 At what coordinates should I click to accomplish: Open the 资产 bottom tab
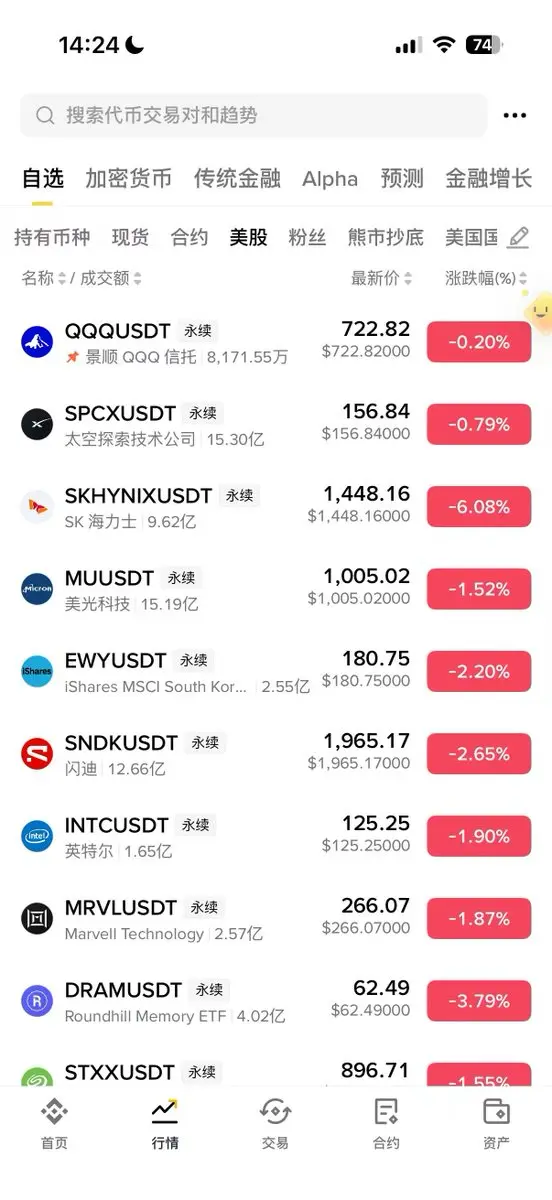pos(496,1124)
